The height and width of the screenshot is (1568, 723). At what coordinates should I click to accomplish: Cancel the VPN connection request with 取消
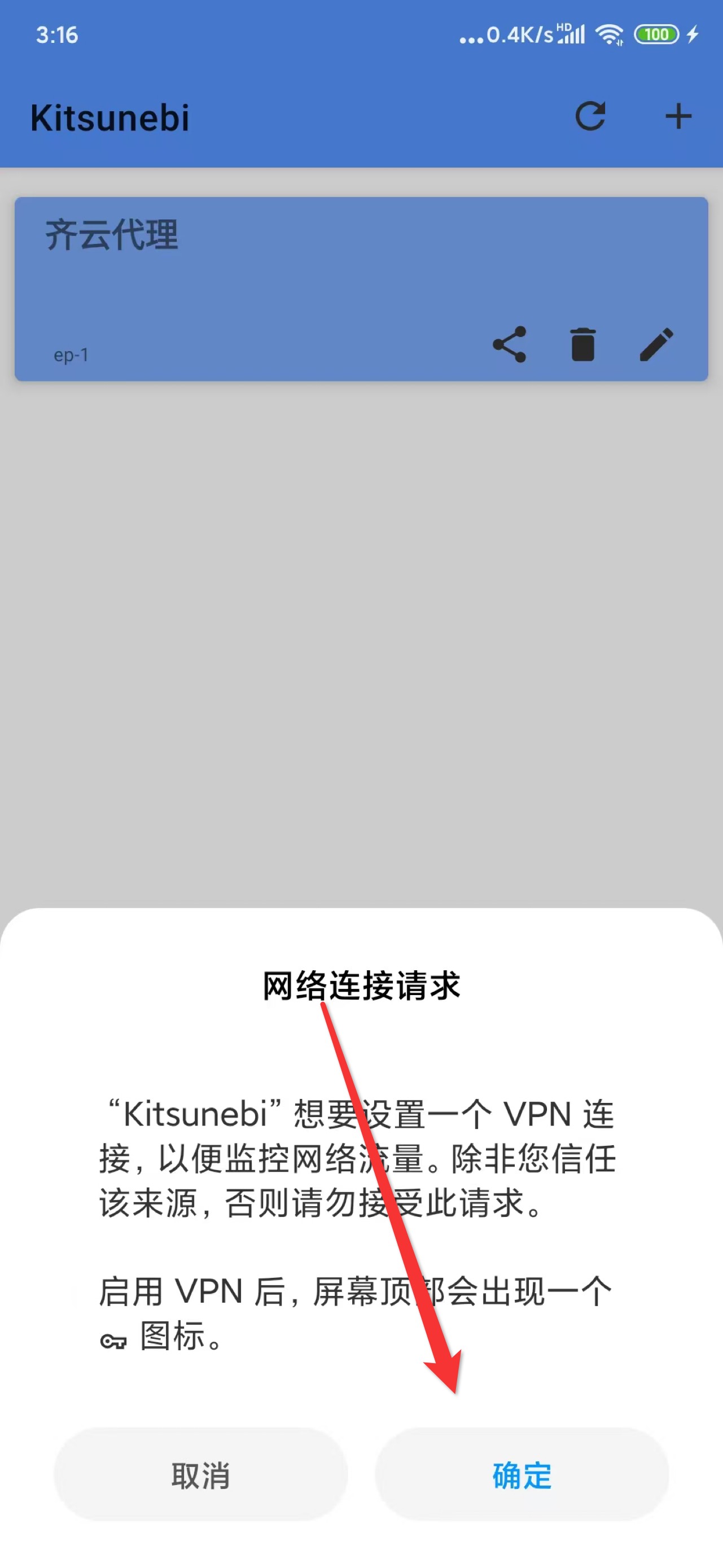[200, 1475]
